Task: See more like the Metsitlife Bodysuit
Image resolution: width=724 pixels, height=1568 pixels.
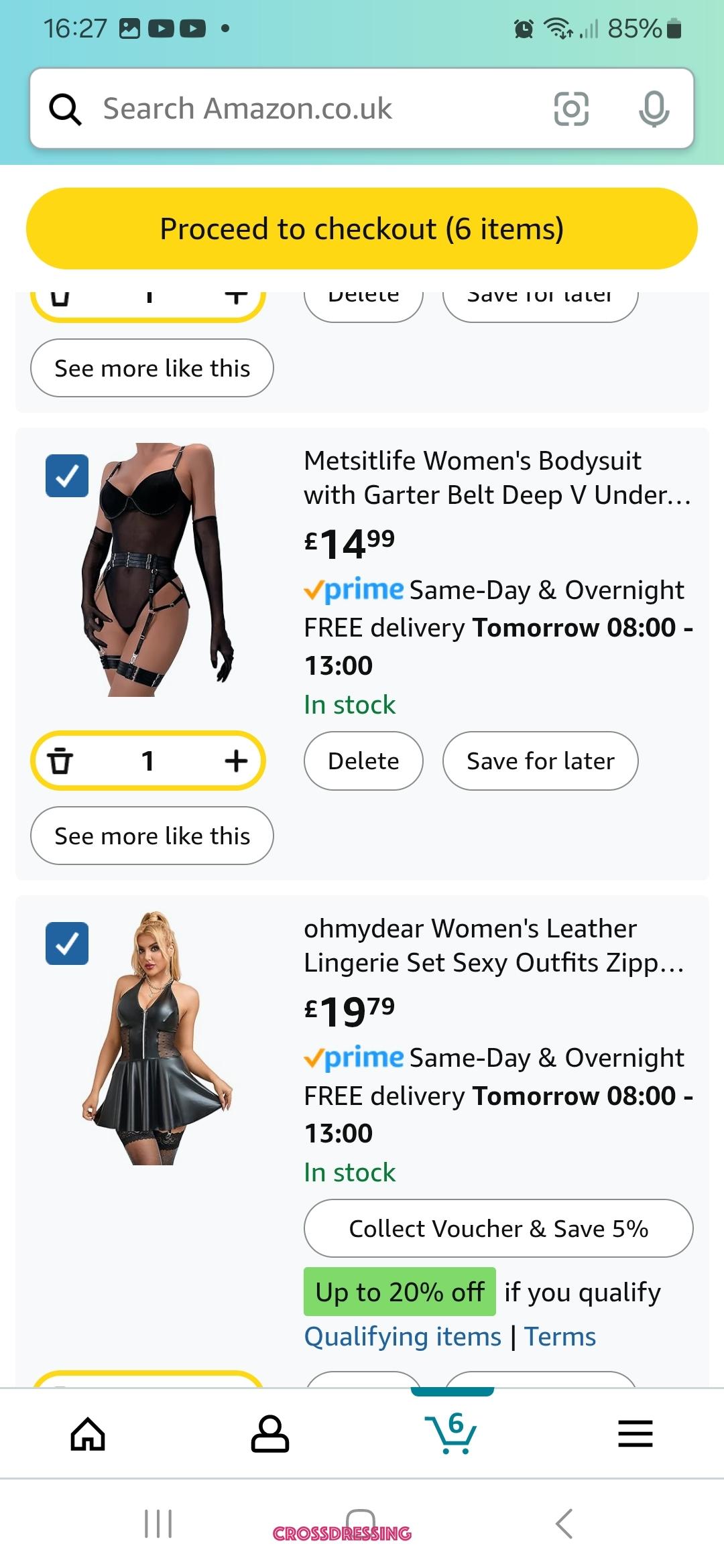Action: coord(152,836)
